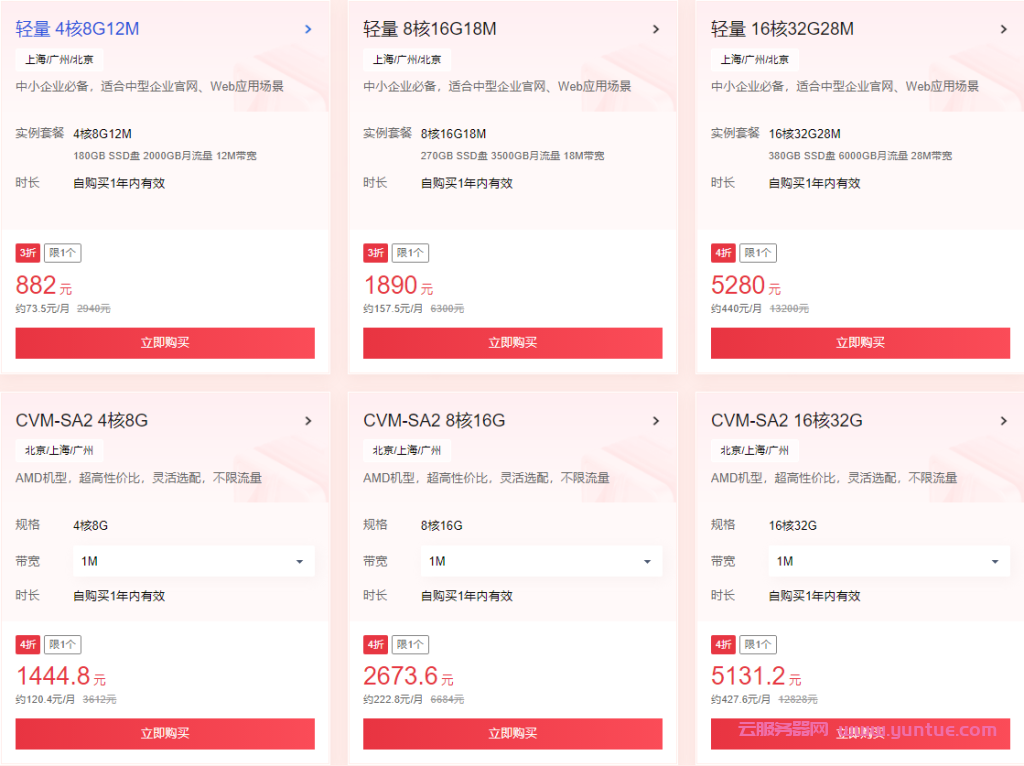The height and width of the screenshot is (766, 1024).
Task: Open details arrow for 轻量 16核32G28M
Action: pyautogui.click(x=1004, y=30)
